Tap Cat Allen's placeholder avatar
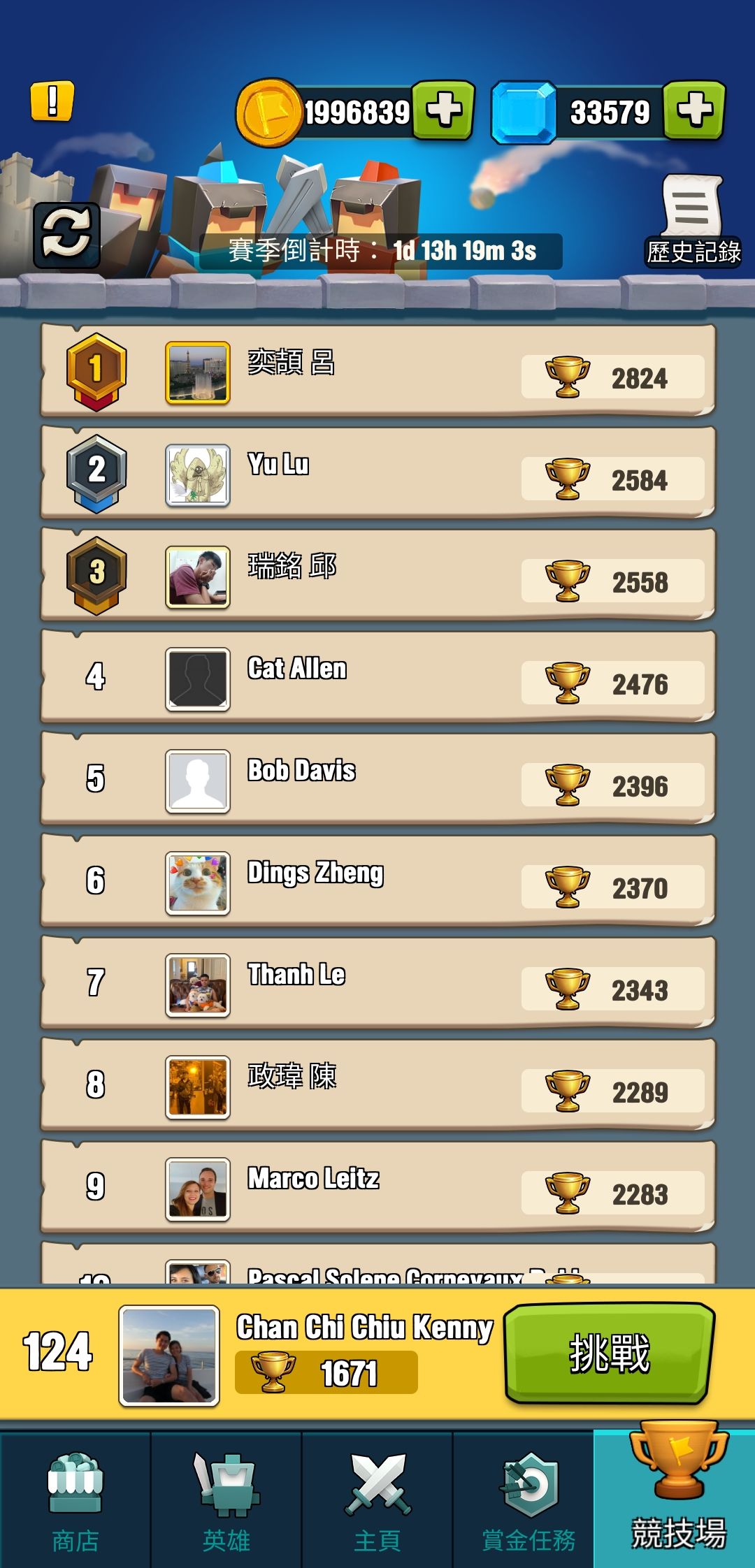Viewport: 755px width, 1568px height. tap(198, 679)
